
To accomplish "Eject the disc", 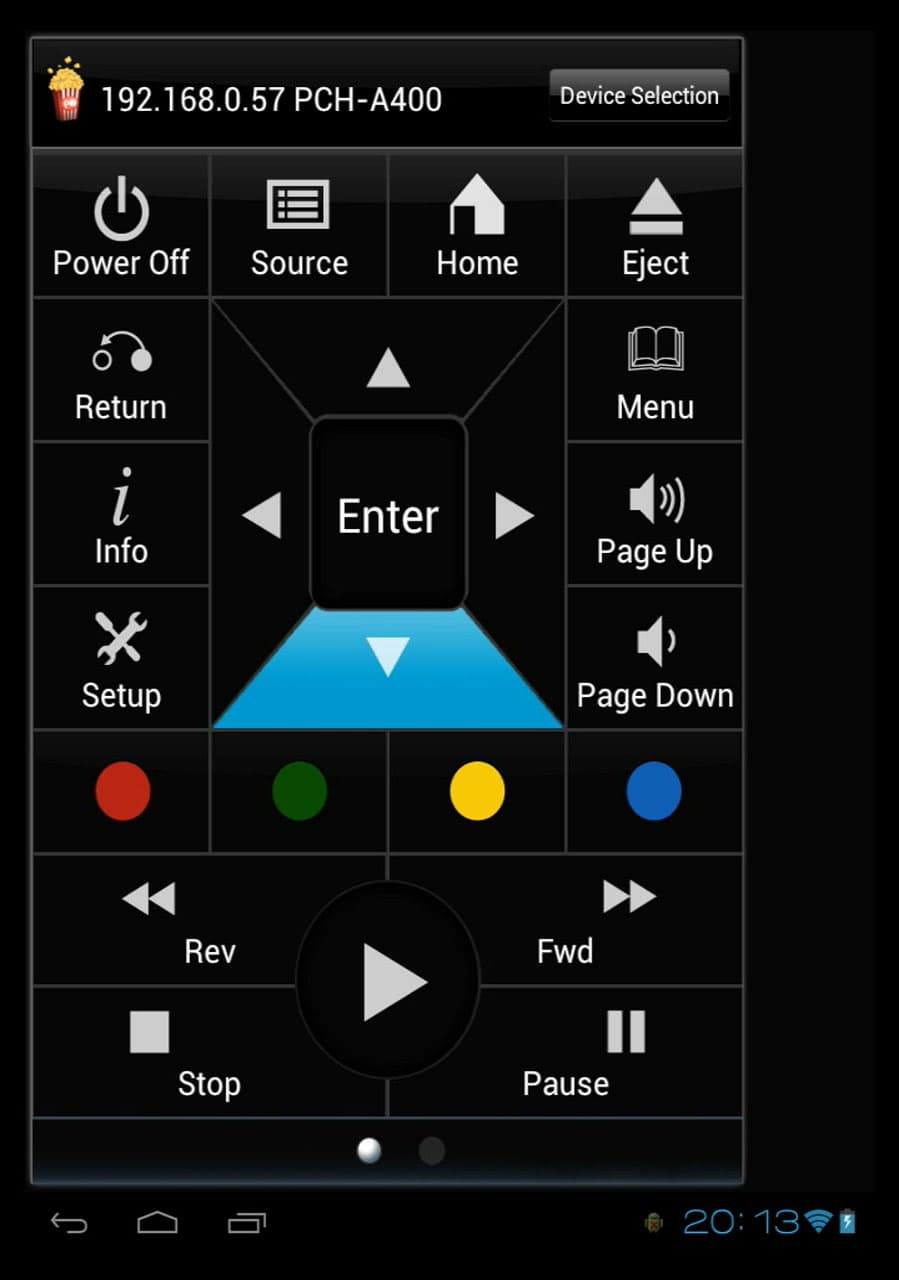I will click(655, 227).
